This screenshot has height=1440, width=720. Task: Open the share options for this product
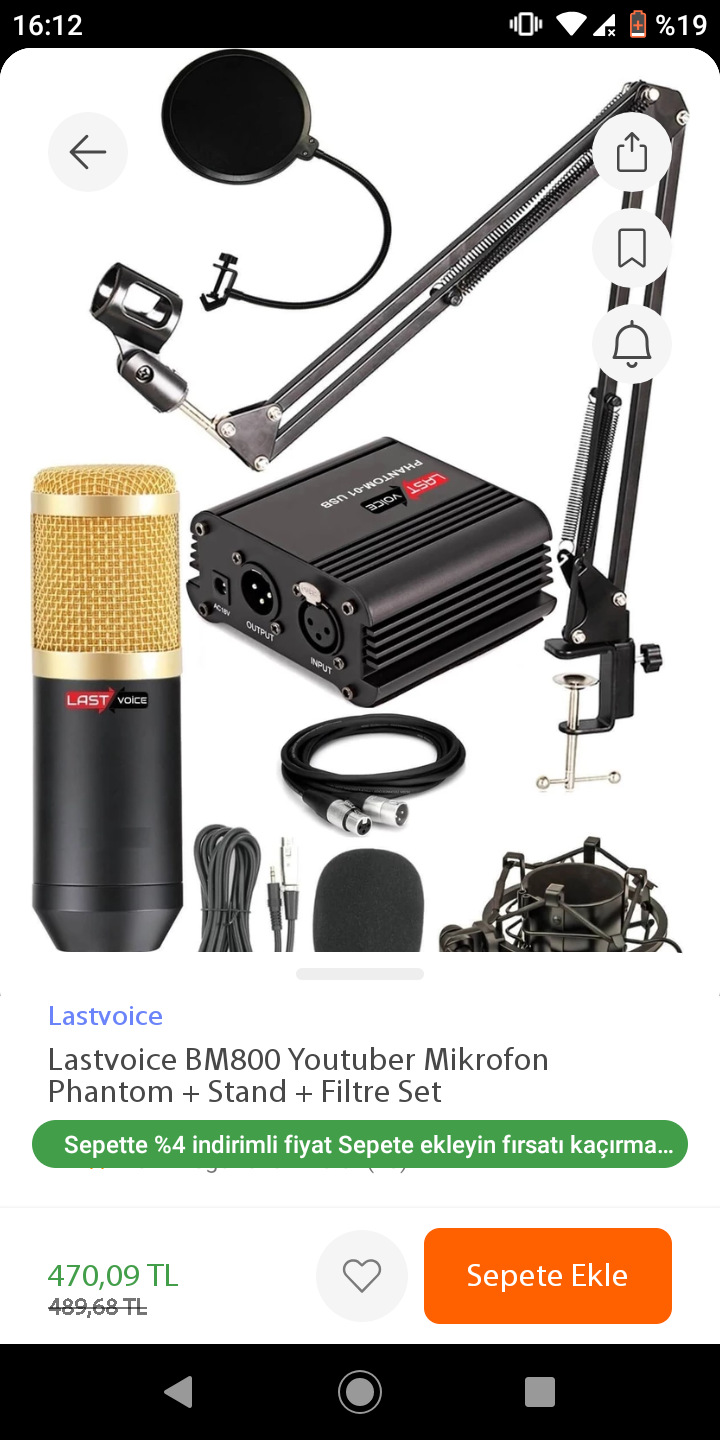click(x=631, y=152)
